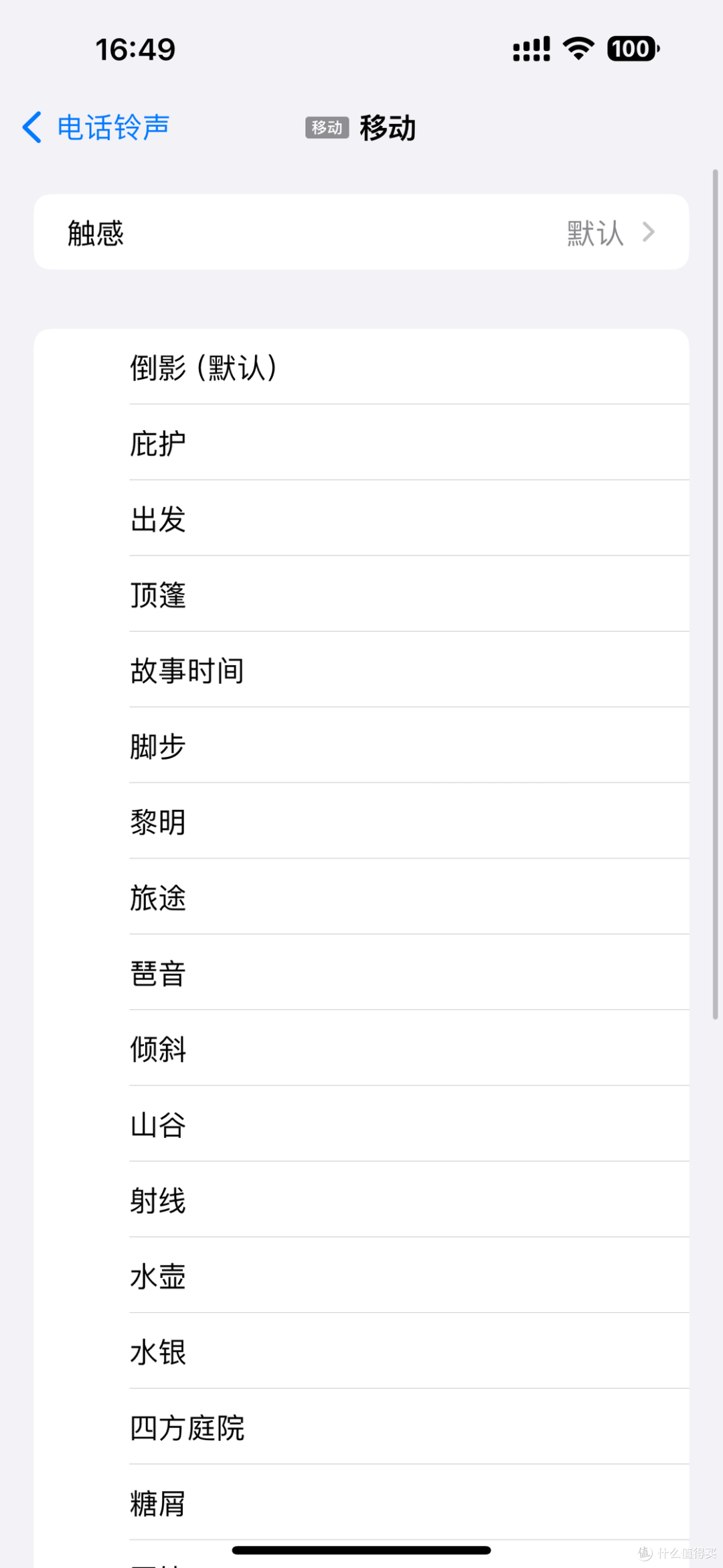The width and height of the screenshot is (723, 1568).
Task: Set ringtone to 故事时间
Action: (x=187, y=670)
